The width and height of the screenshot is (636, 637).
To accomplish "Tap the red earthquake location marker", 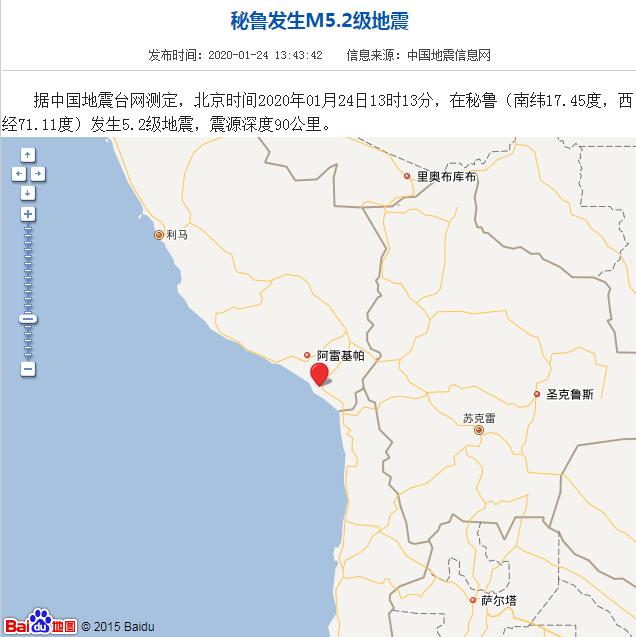I will click(320, 374).
